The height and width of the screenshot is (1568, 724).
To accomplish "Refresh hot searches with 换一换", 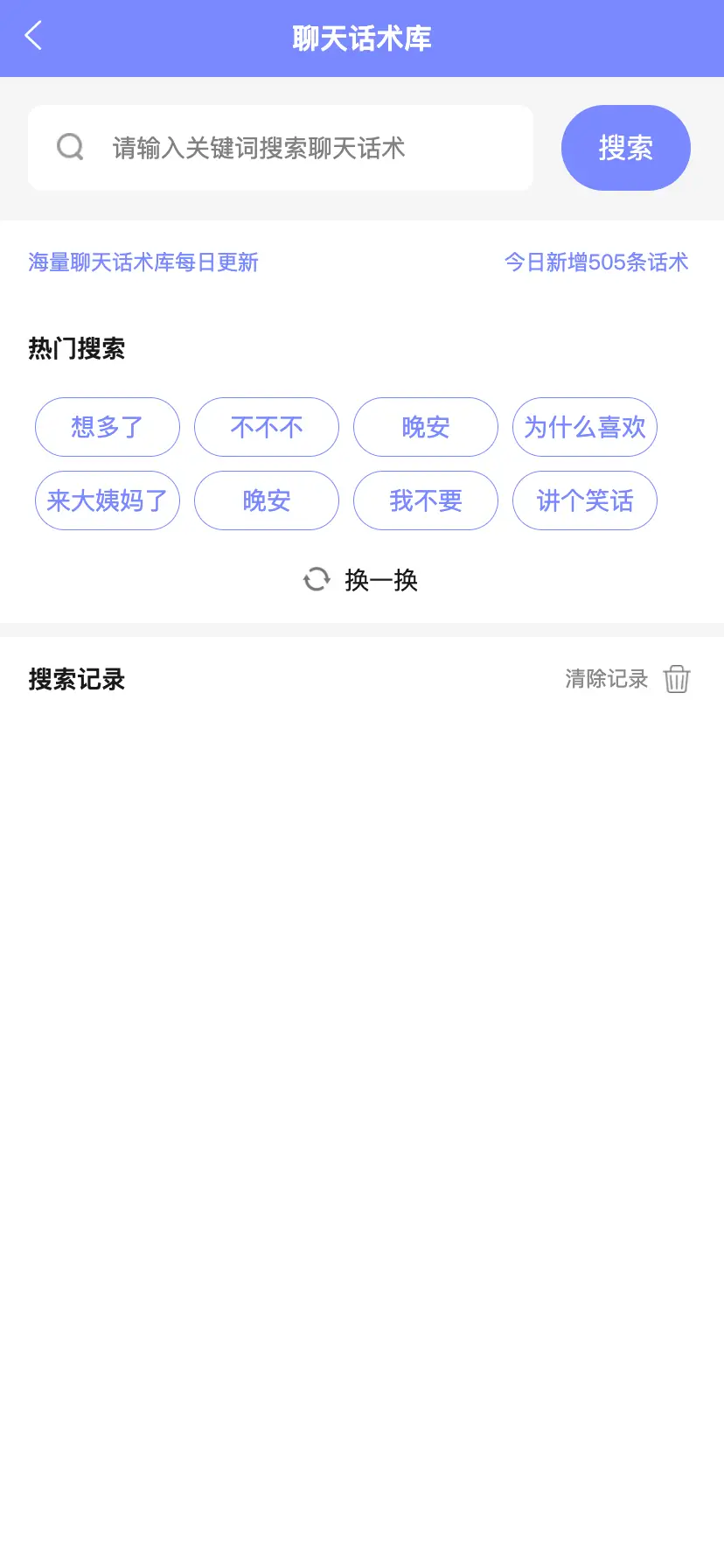I will [361, 579].
